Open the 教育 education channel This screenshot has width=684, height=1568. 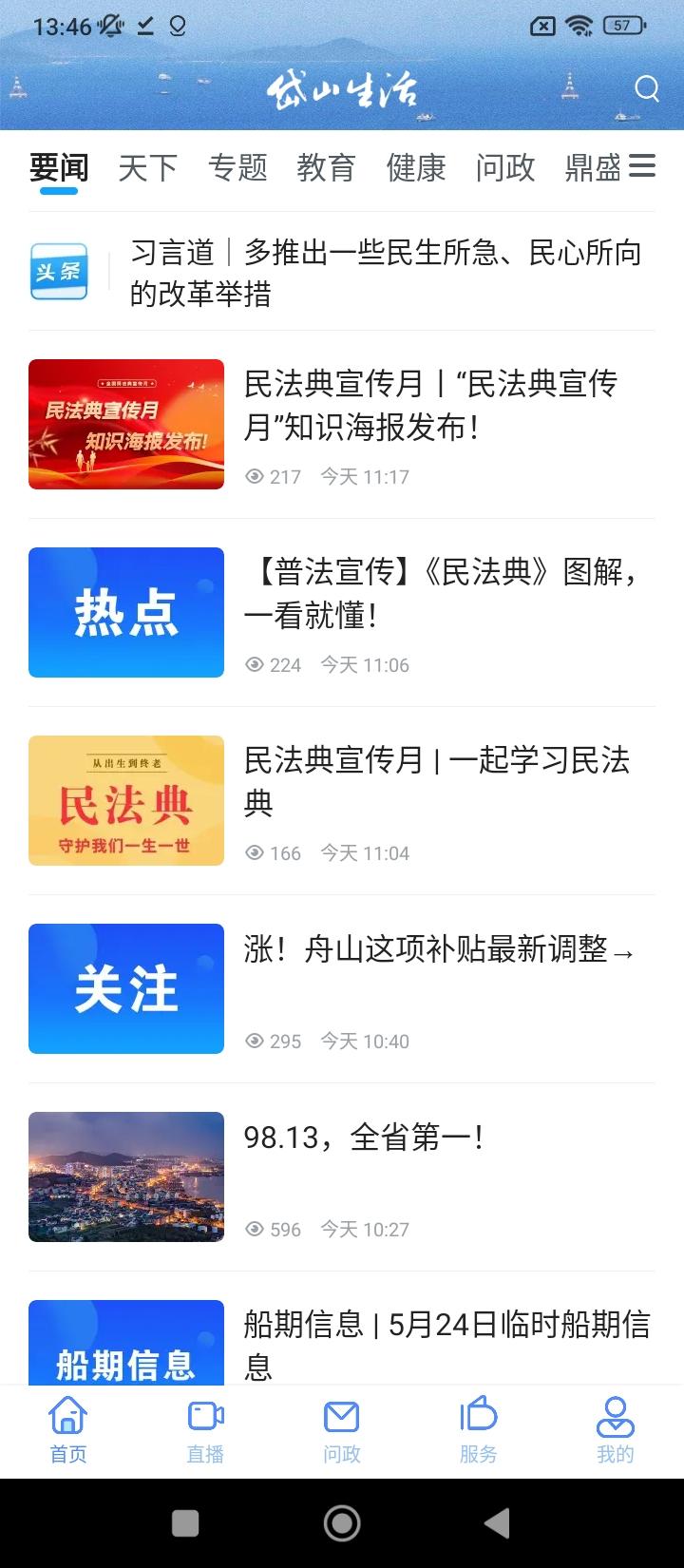(x=327, y=168)
